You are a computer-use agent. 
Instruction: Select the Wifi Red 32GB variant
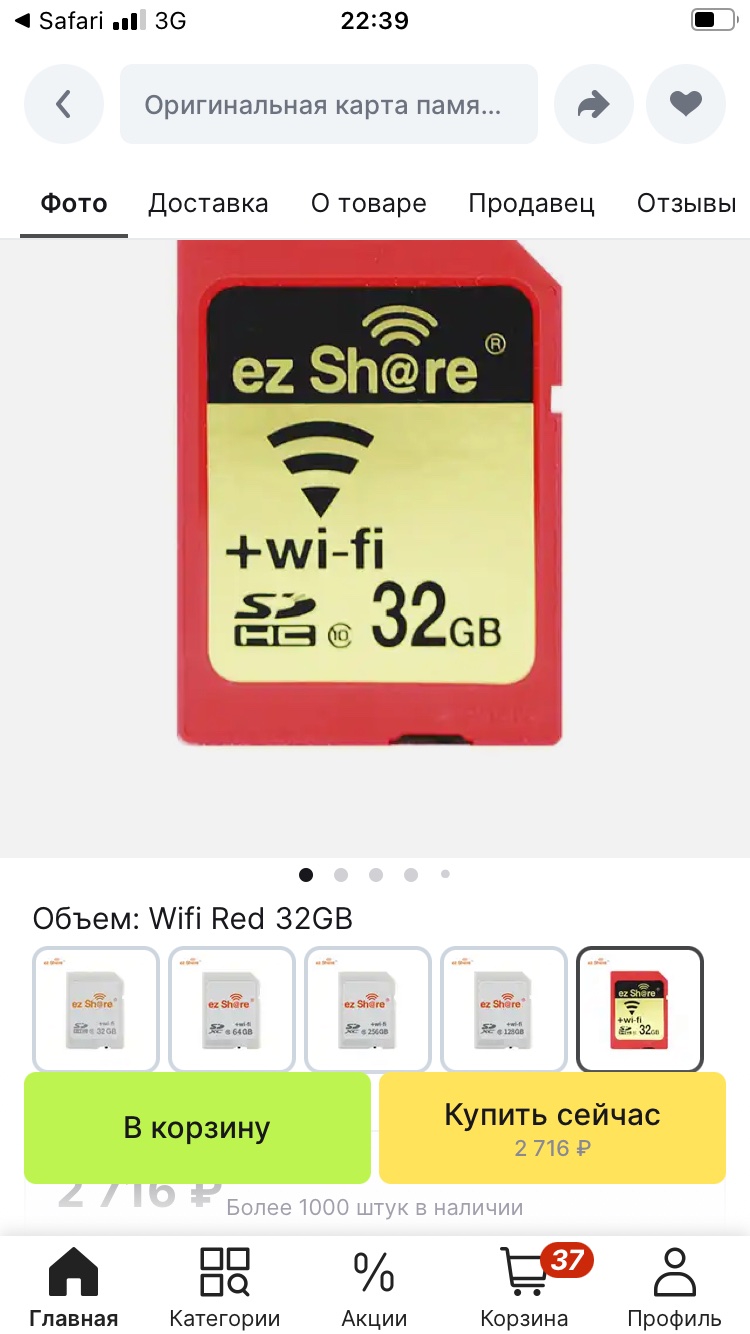pos(640,1008)
